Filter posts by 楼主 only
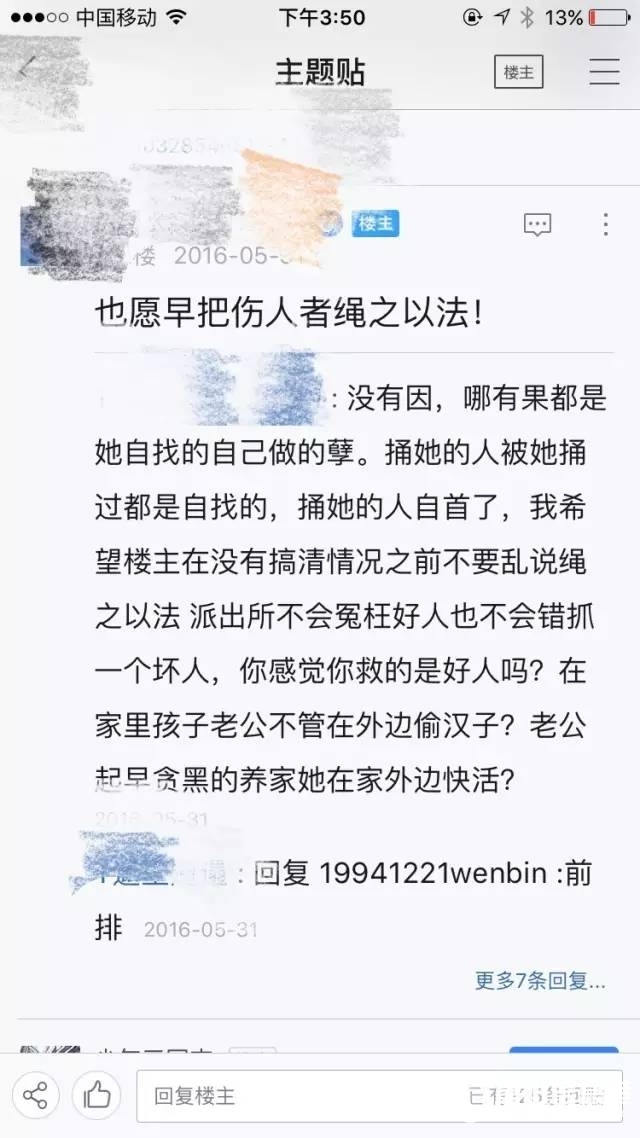This screenshot has width=640, height=1138. 519,72
